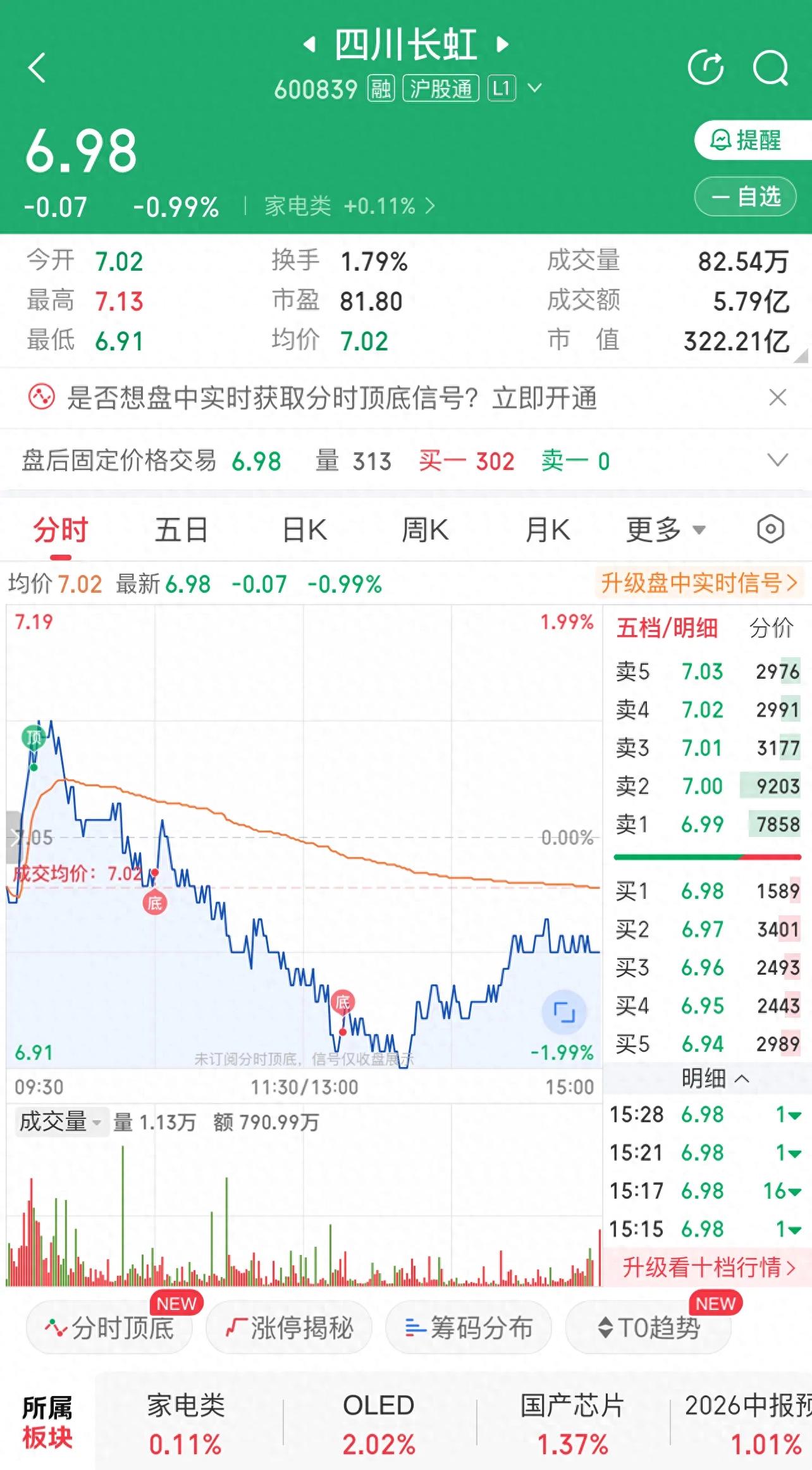Switch order book to 分价 tab

771,628
